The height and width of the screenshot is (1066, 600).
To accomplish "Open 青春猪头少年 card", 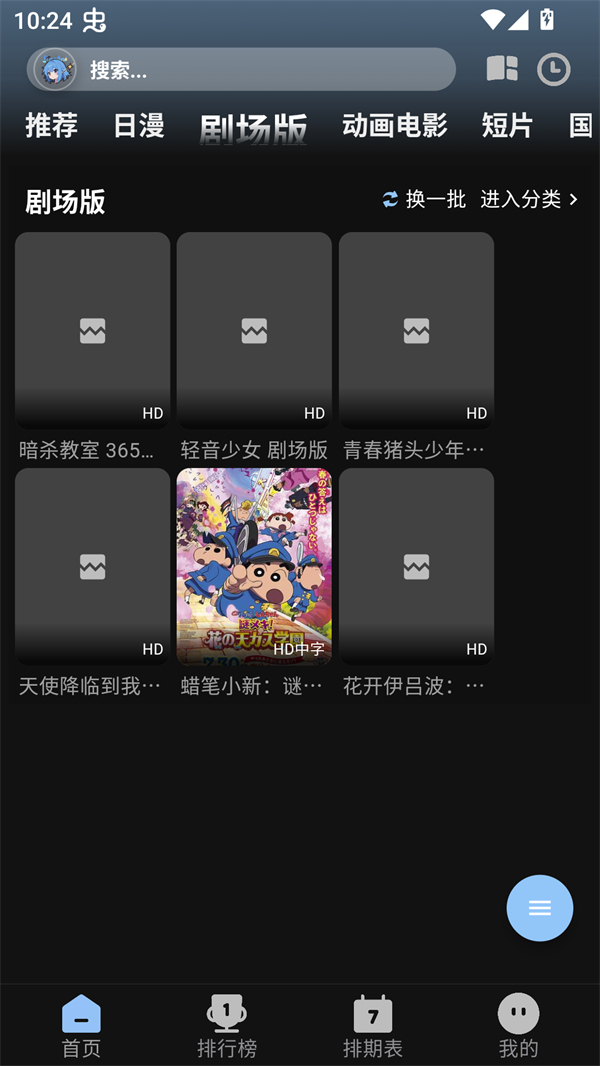I will [x=416, y=331].
